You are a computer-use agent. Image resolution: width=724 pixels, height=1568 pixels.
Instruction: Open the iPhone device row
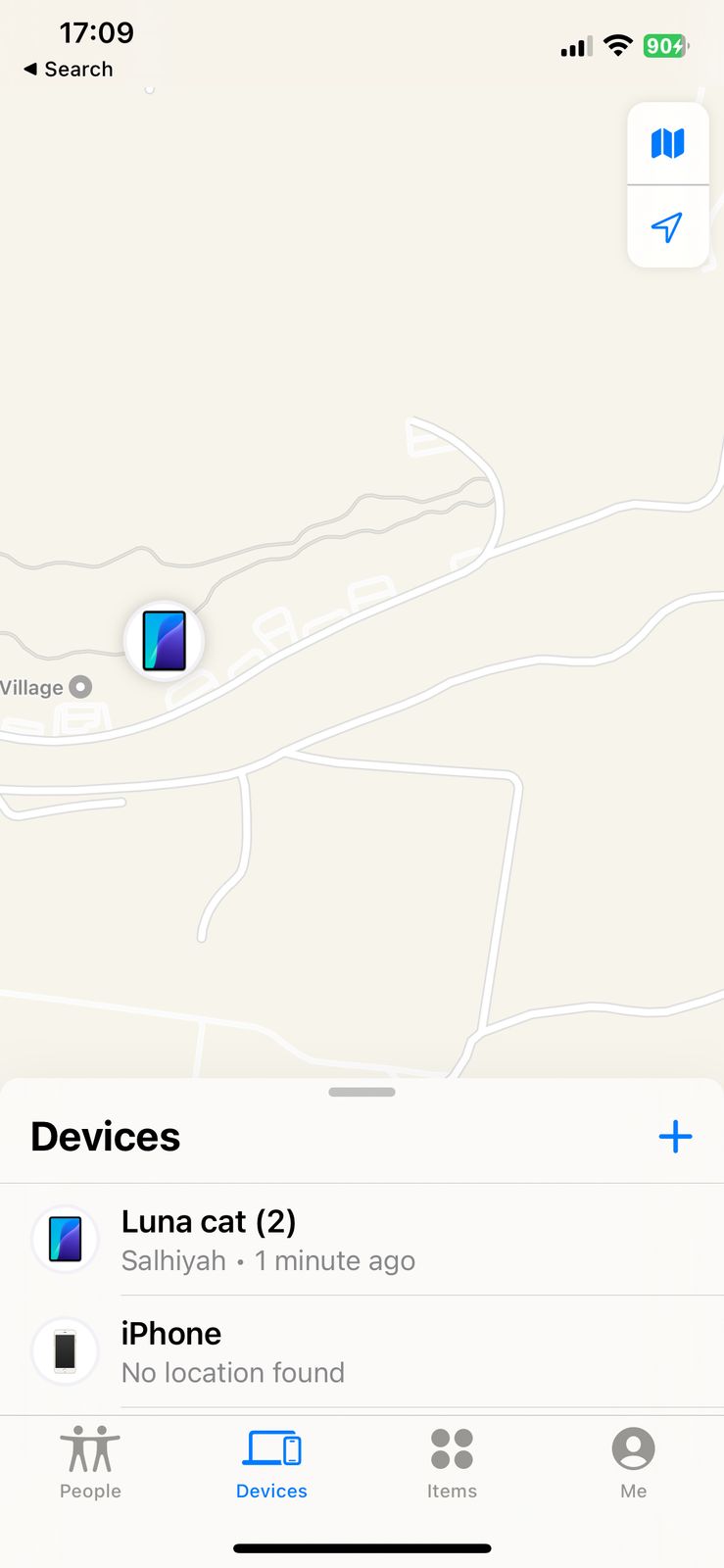[362, 1352]
